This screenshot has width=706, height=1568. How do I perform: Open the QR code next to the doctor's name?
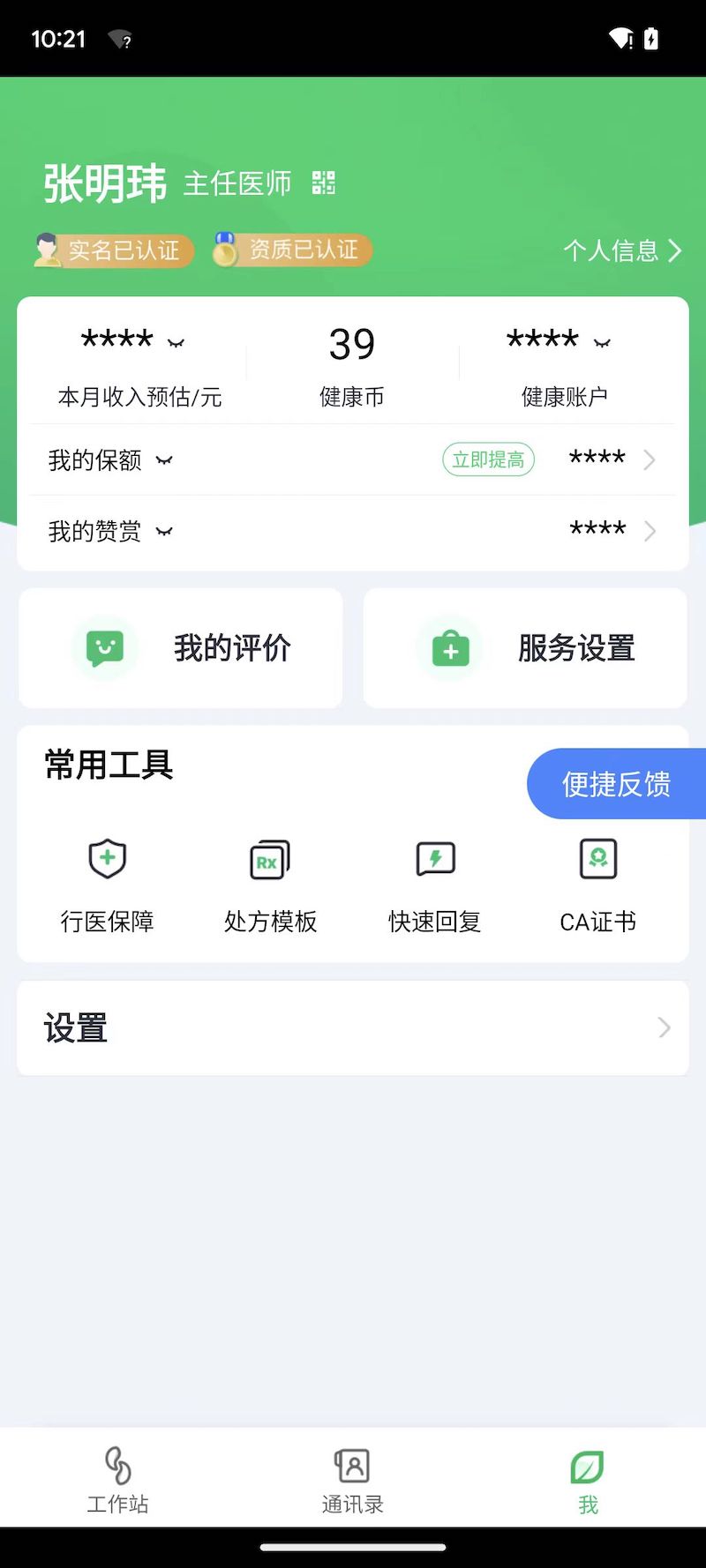(323, 183)
